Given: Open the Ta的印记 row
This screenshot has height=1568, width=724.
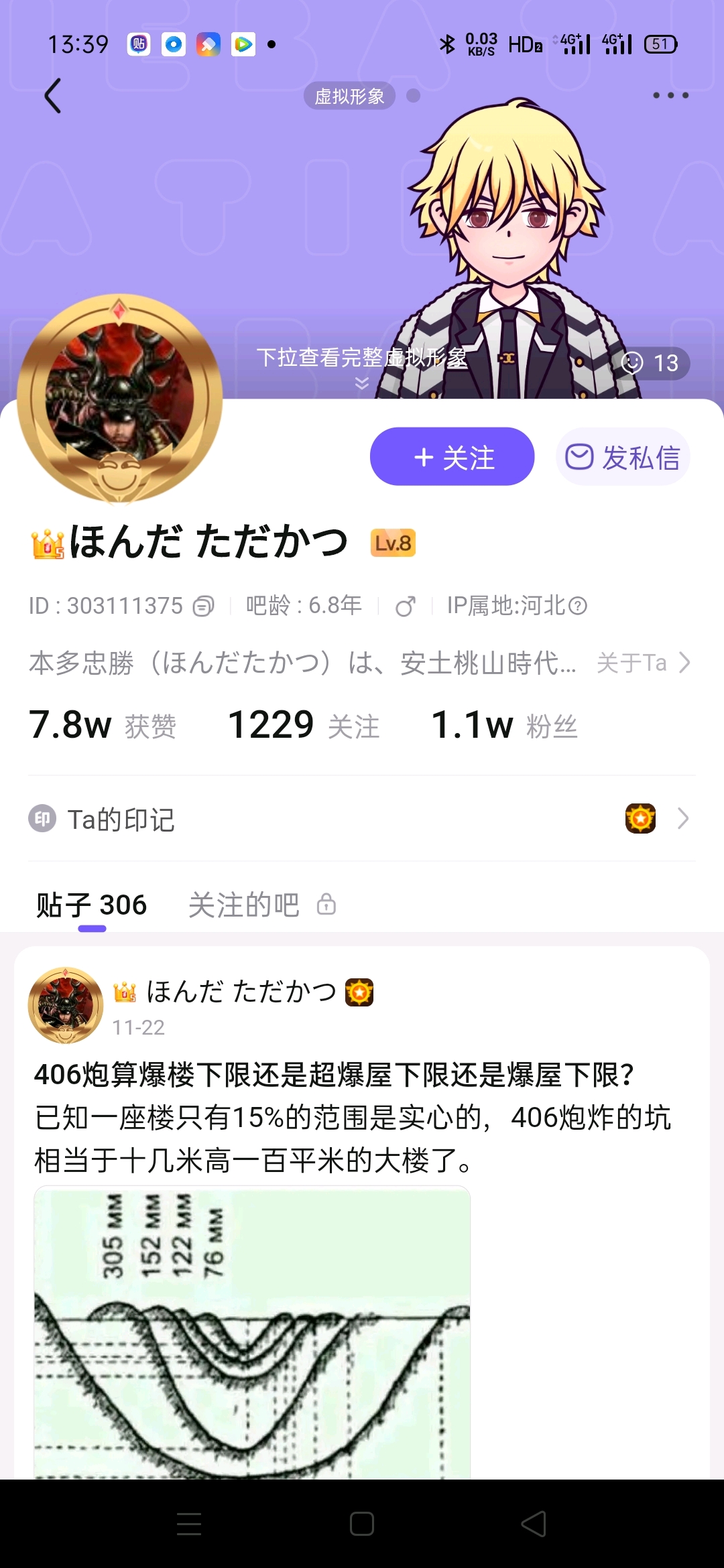Looking at the screenshot, I should (x=362, y=819).
